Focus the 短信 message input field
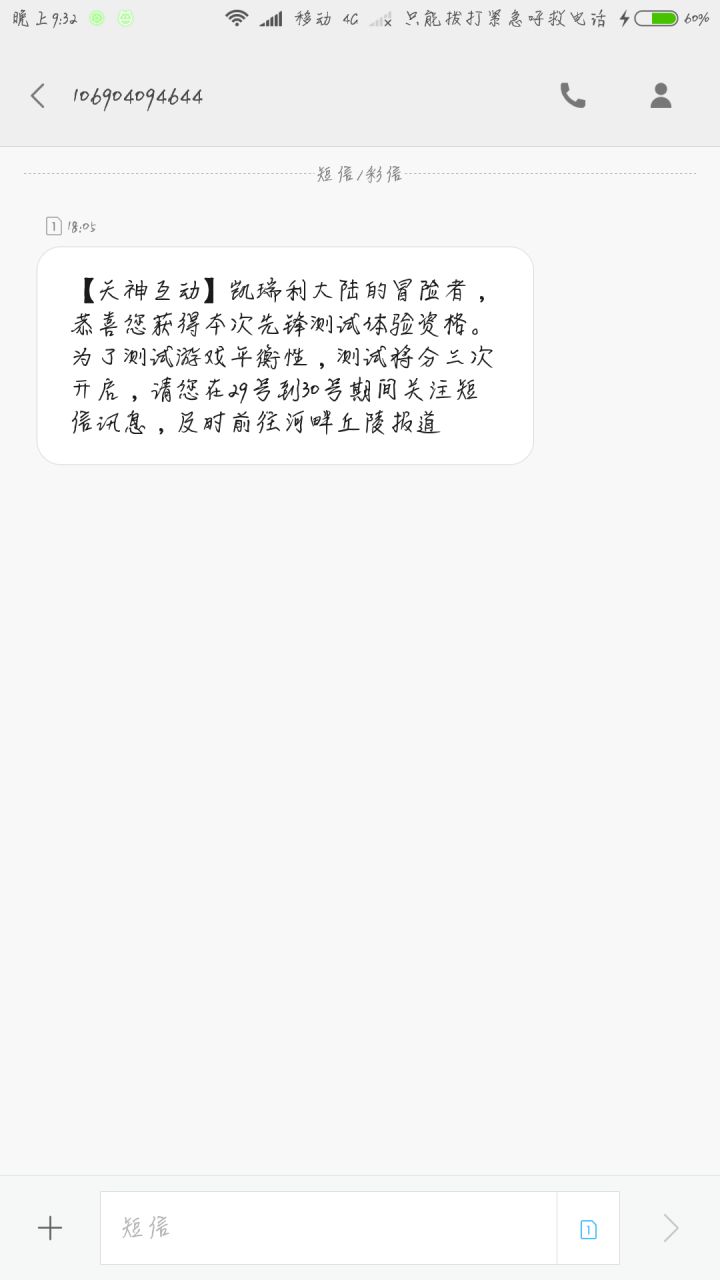 (x=328, y=1228)
